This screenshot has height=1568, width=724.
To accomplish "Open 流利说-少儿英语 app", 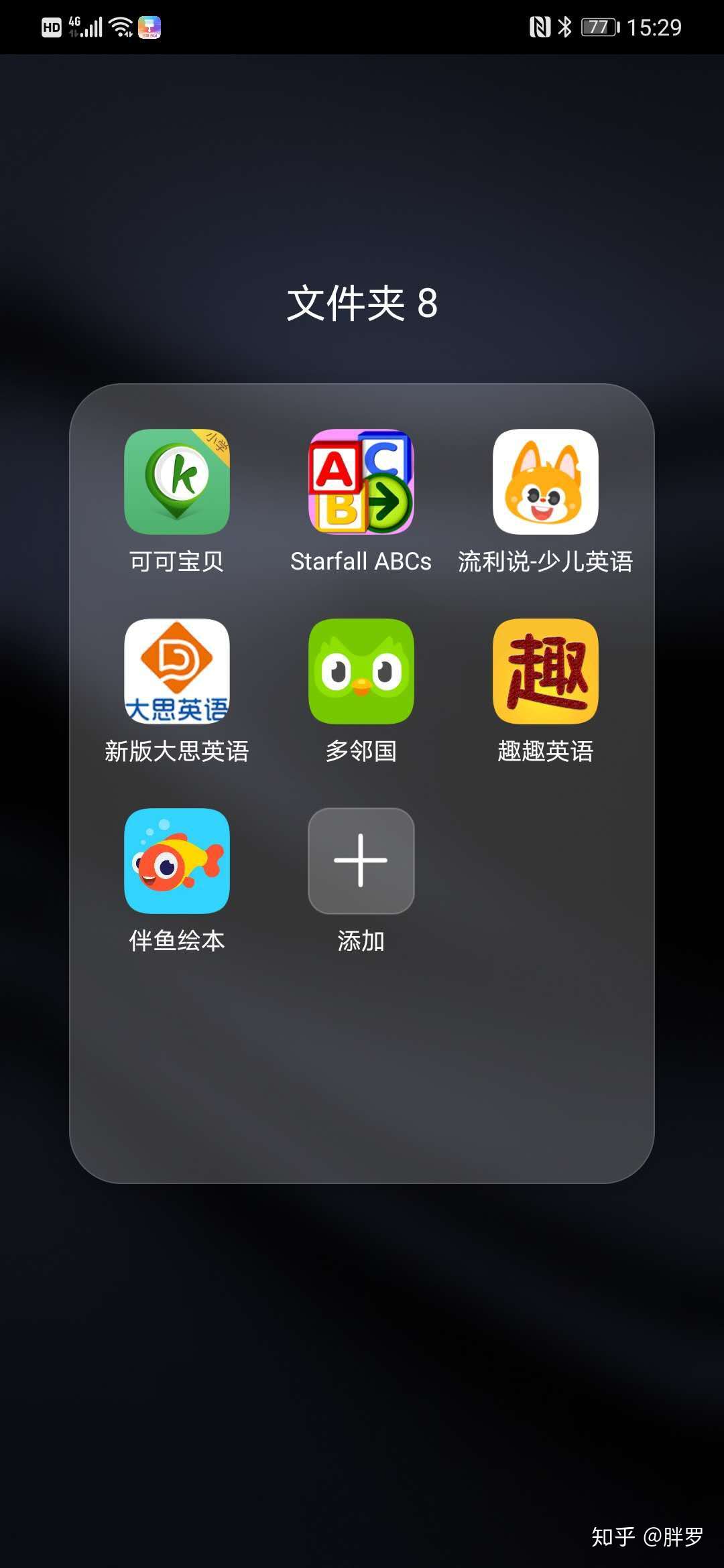I will coord(546,482).
